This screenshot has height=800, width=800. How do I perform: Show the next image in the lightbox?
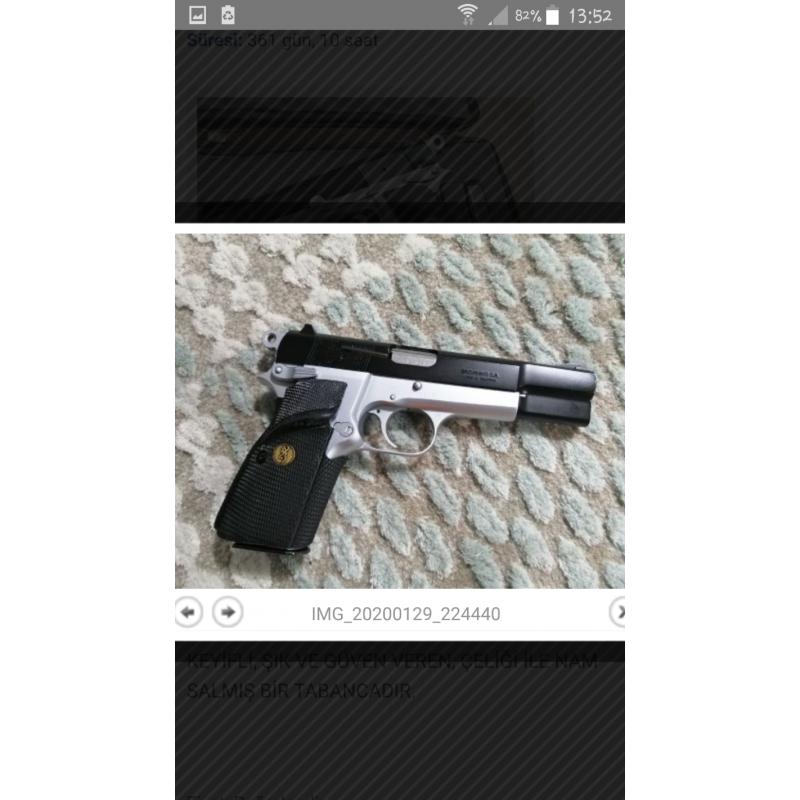(x=228, y=610)
